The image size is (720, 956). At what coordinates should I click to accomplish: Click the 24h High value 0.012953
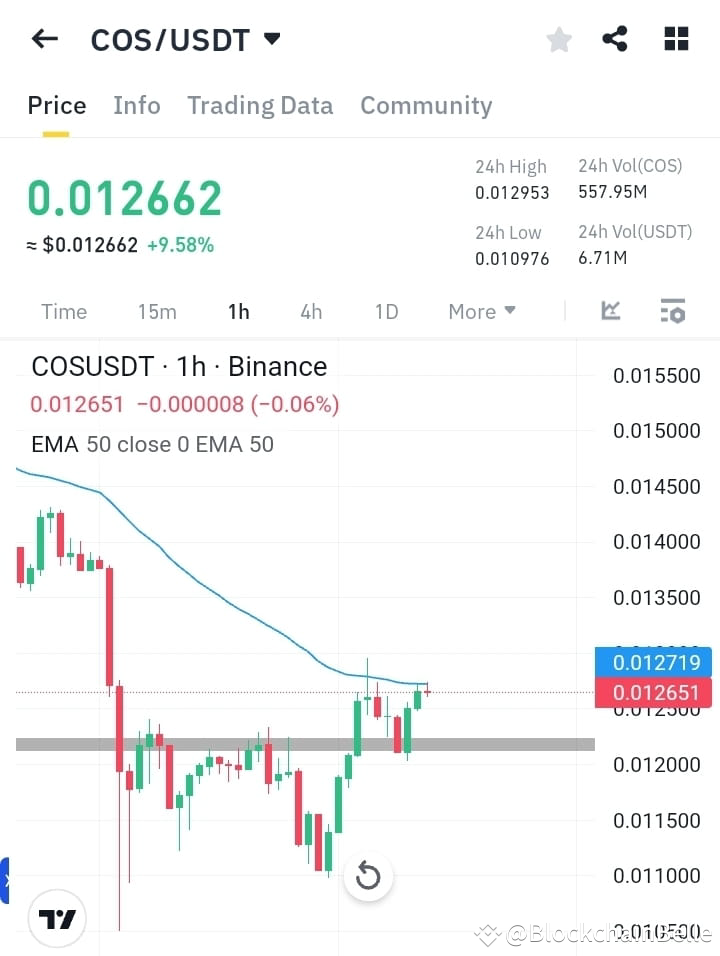coord(512,192)
